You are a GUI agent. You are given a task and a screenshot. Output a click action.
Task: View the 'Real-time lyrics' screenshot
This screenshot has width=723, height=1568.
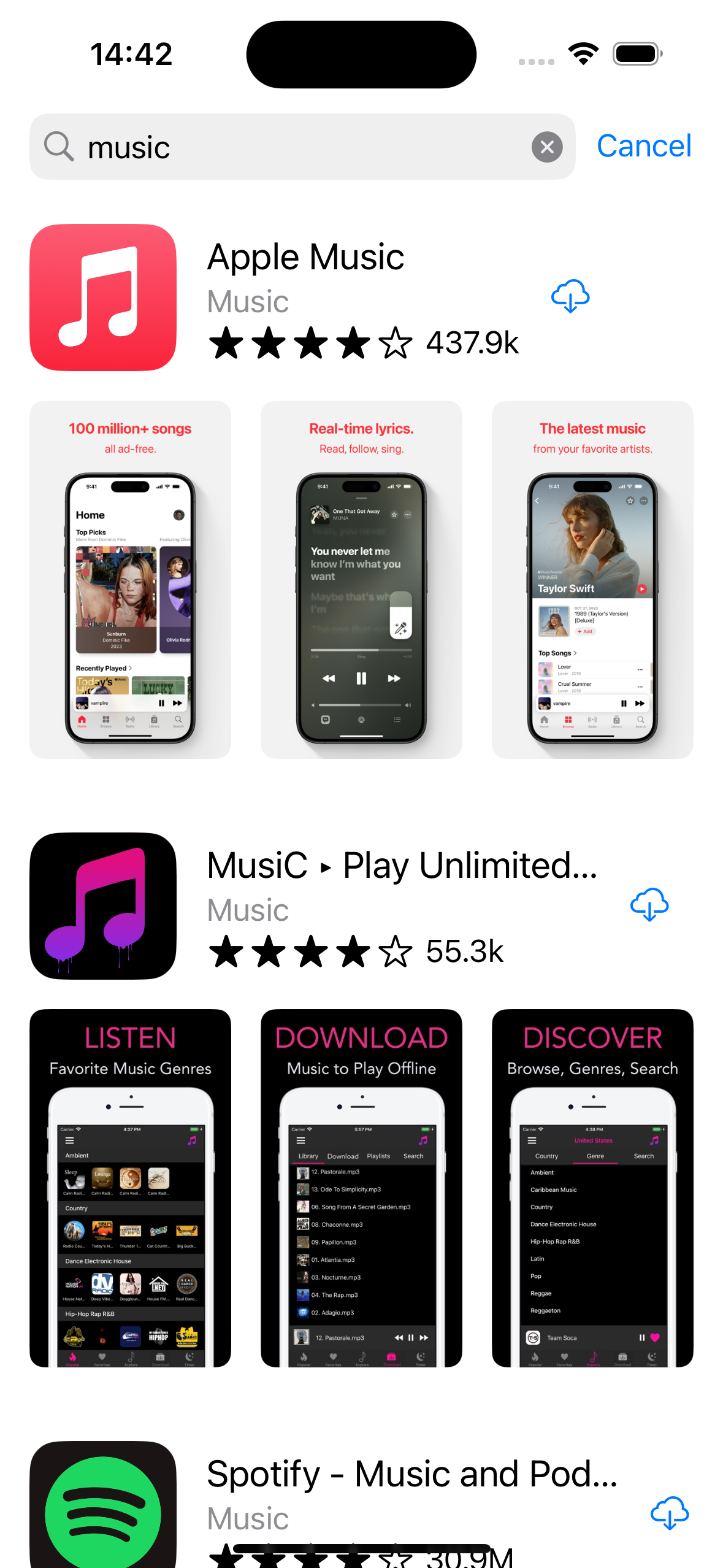361,580
